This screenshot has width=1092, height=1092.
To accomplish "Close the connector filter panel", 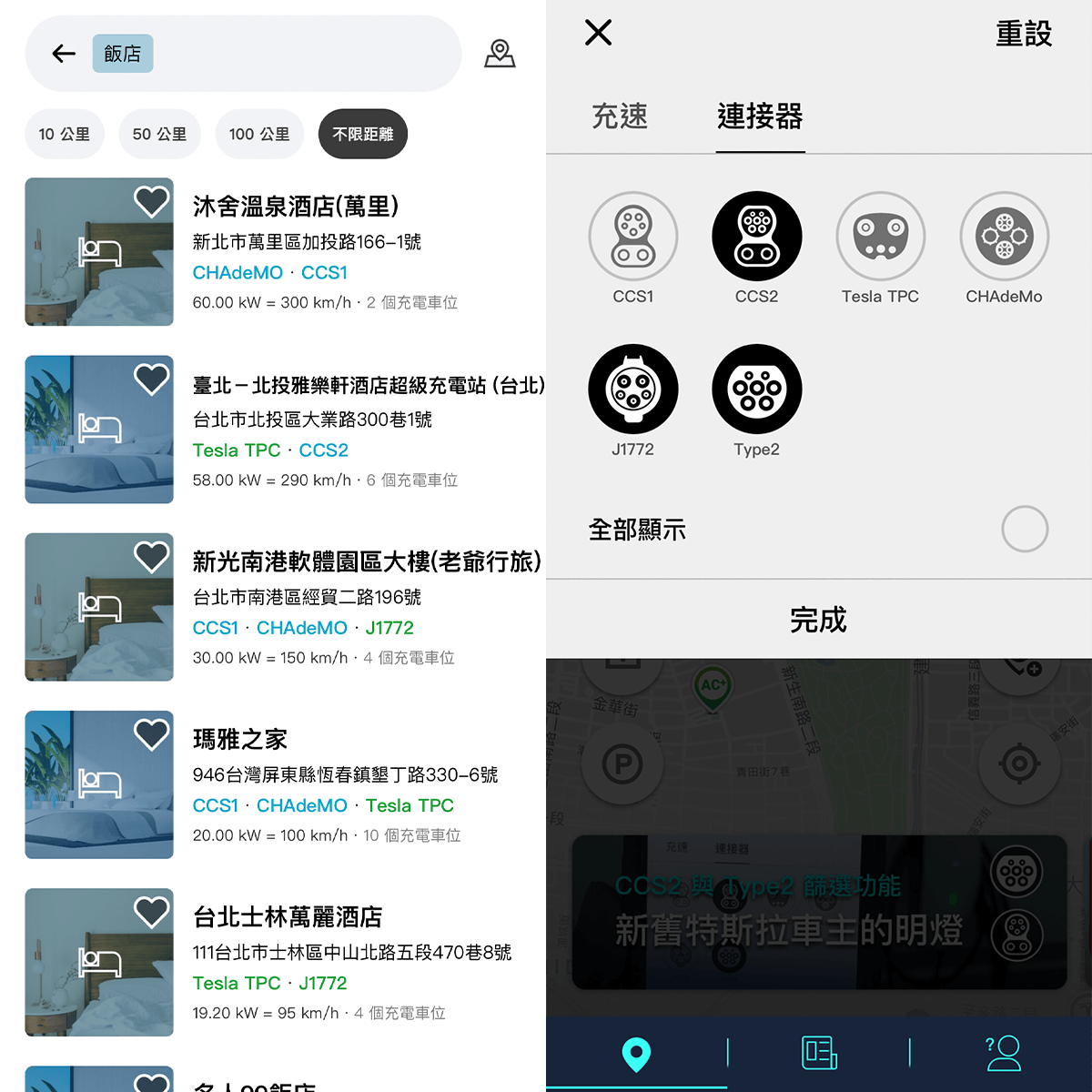I will (598, 33).
